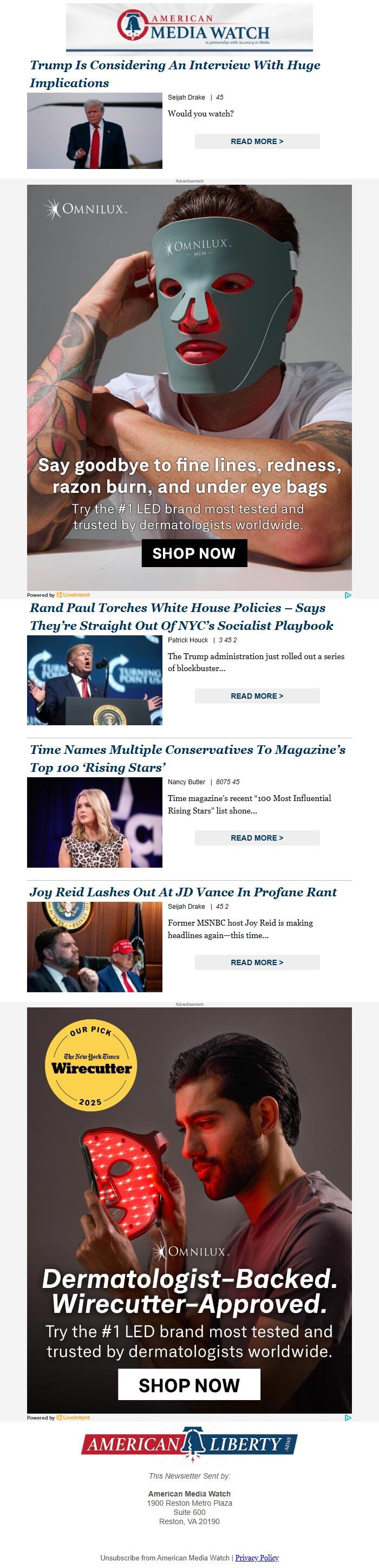
Task: Open the JD Vance Oval Office photo
Action: [94, 947]
